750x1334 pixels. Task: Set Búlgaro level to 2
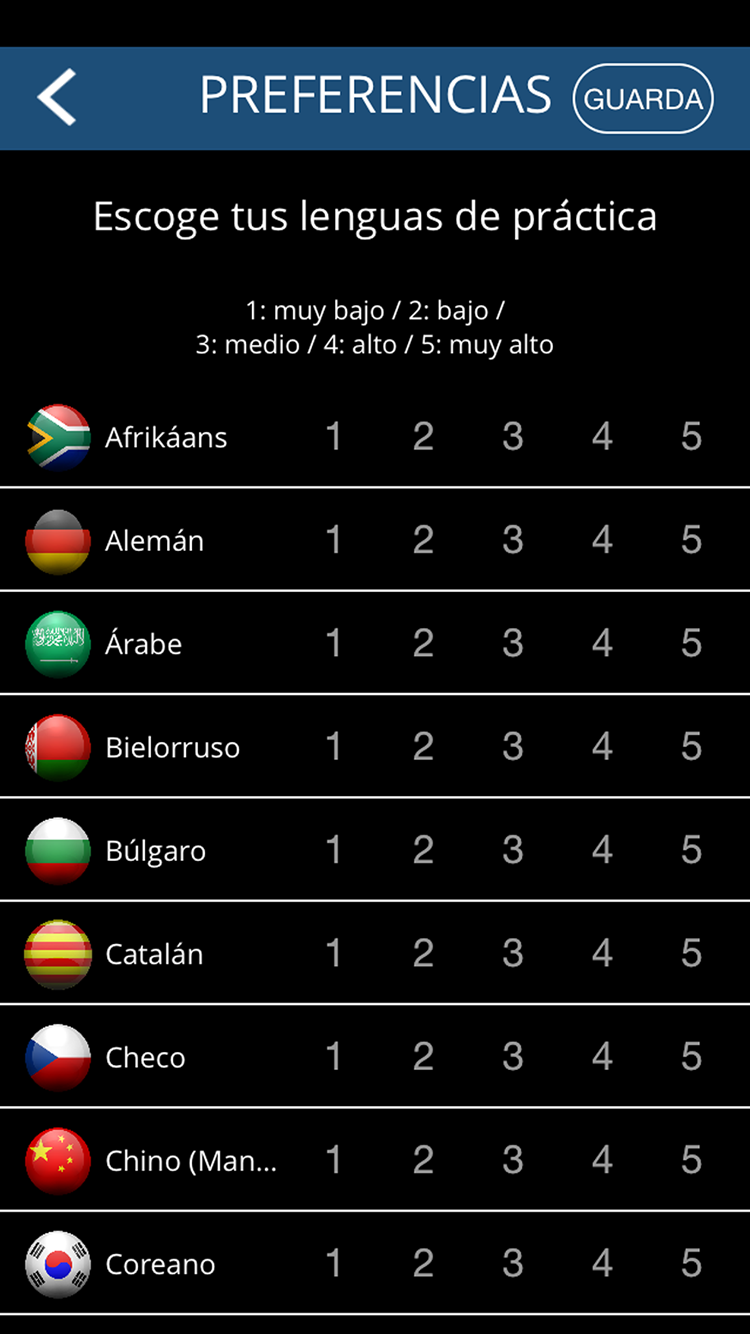click(x=423, y=850)
